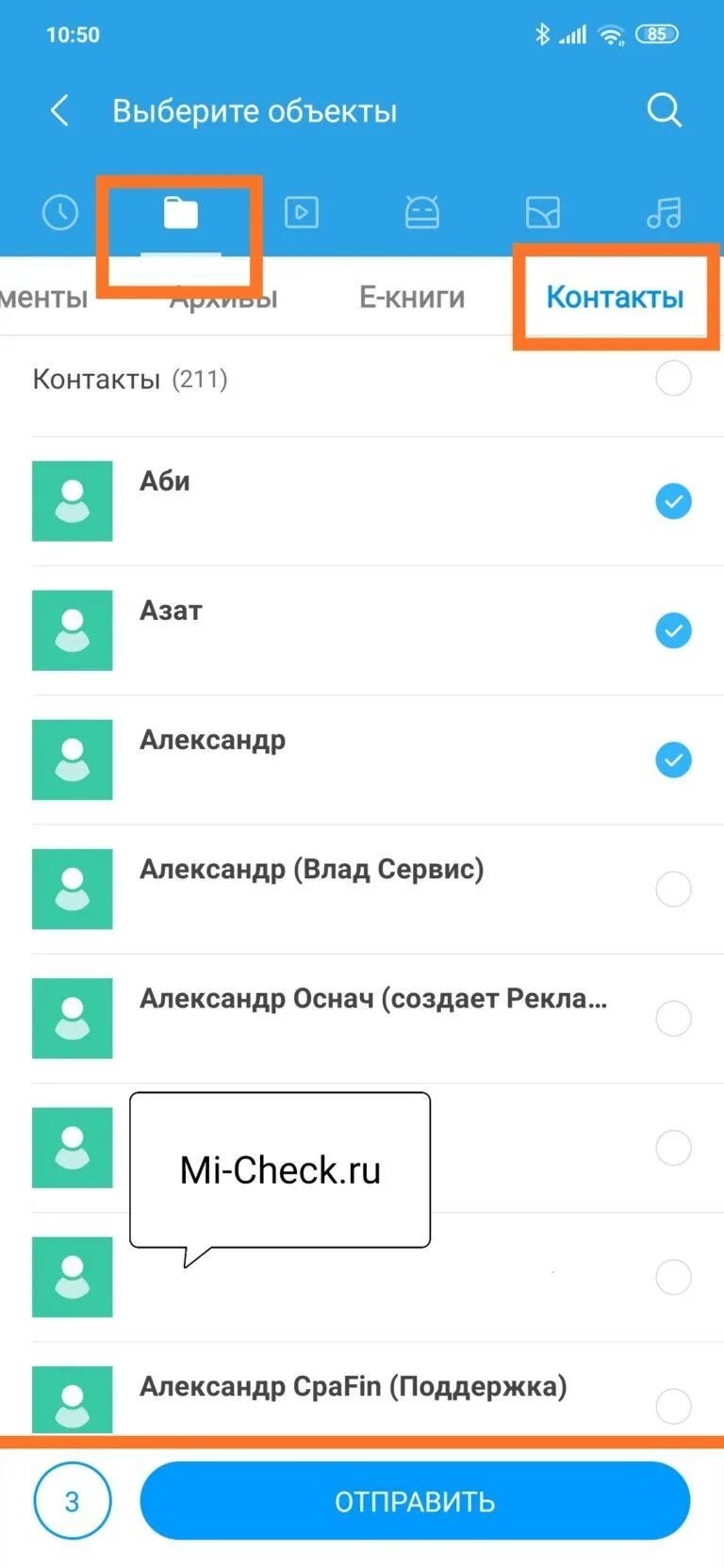Image resolution: width=724 pixels, height=1568 pixels.
Task: Switch to the video category tab
Action: 302,212
